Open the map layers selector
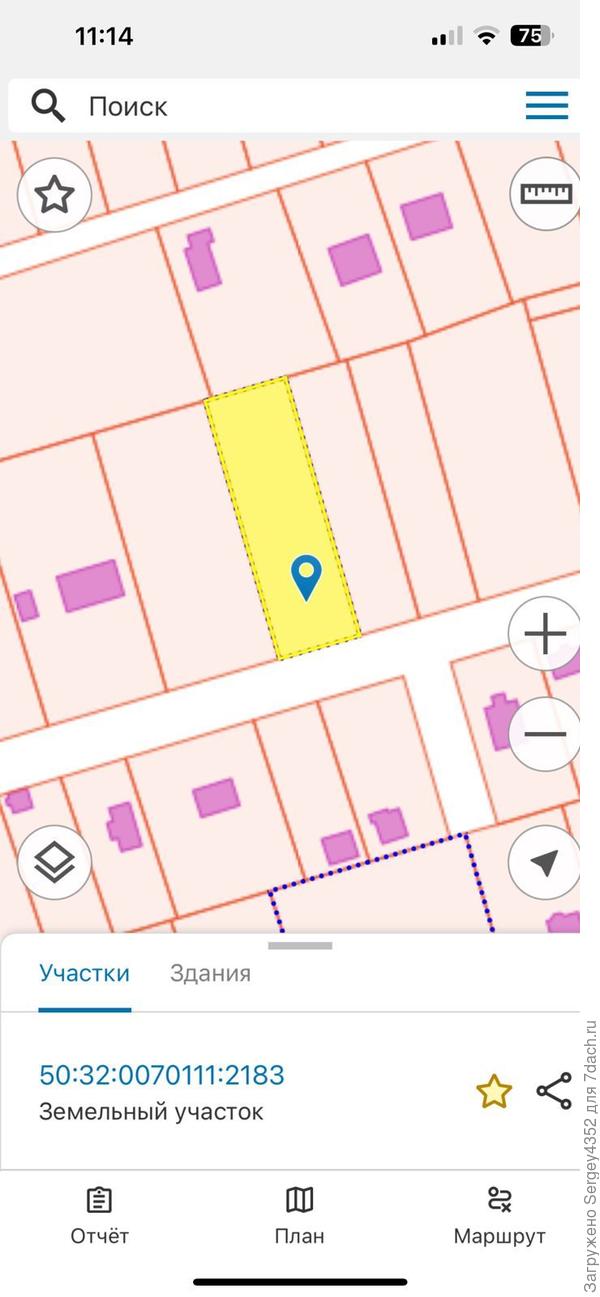Screen dimensions: 600x1297 click(55, 862)
